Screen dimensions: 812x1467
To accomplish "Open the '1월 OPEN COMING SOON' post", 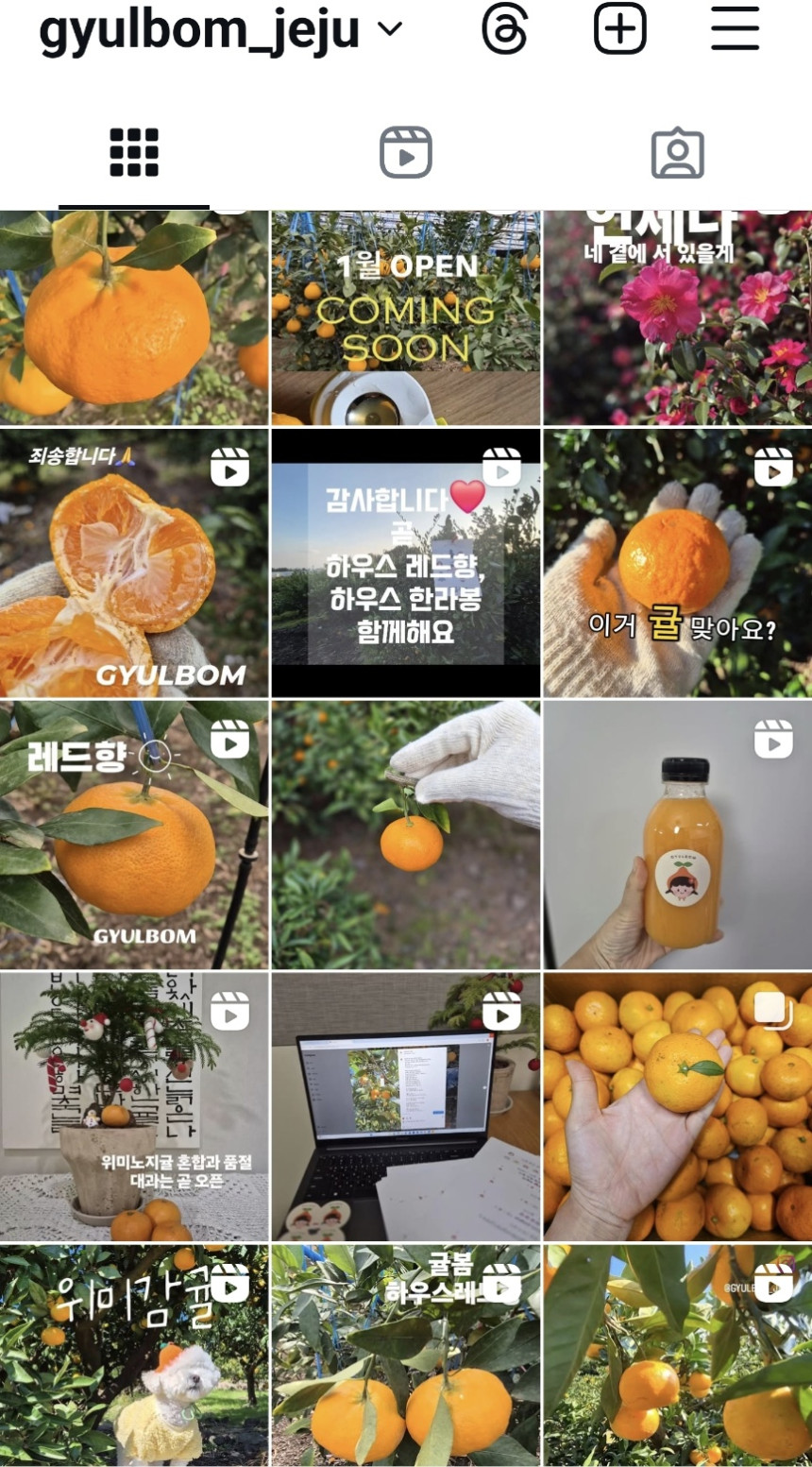I will [406, 317].
